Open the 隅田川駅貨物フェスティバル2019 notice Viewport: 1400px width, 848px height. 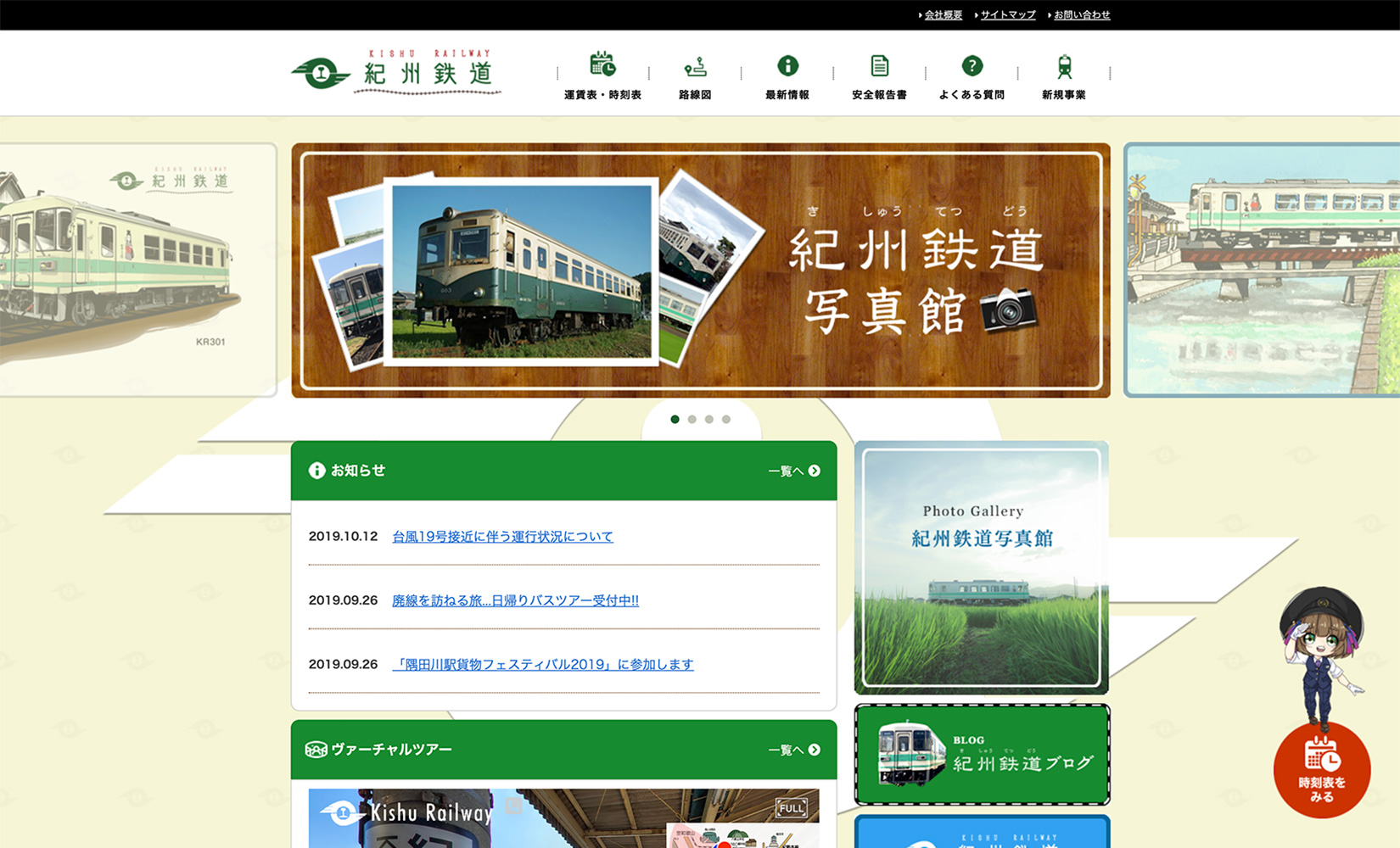(x=543, y=664)
